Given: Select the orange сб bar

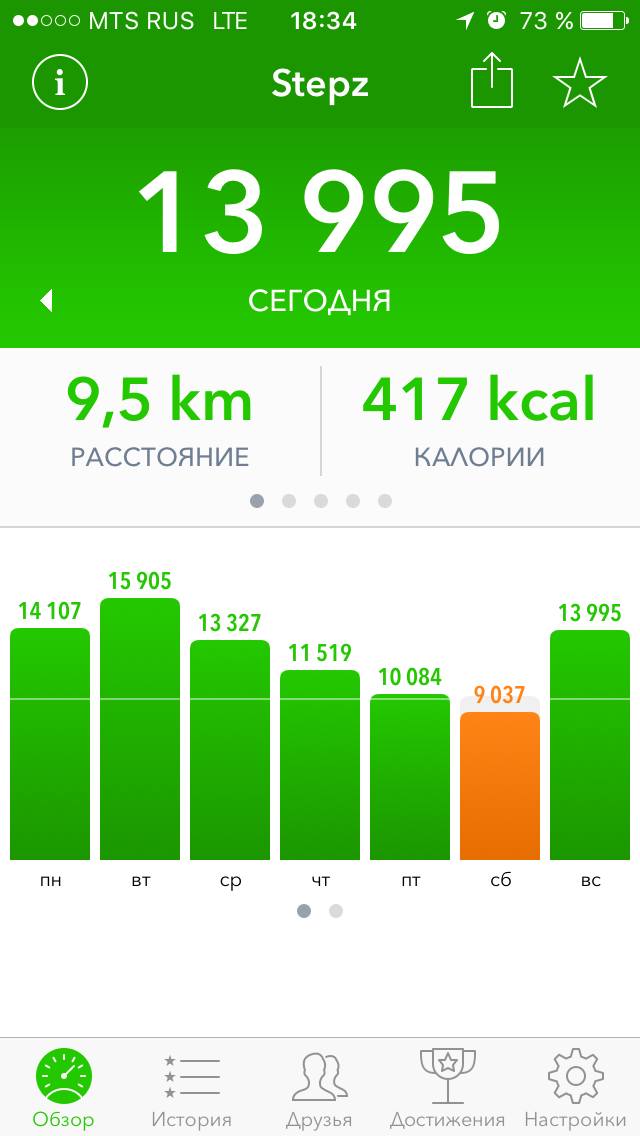Looking at the screenshot, I should tap(500, 785).
